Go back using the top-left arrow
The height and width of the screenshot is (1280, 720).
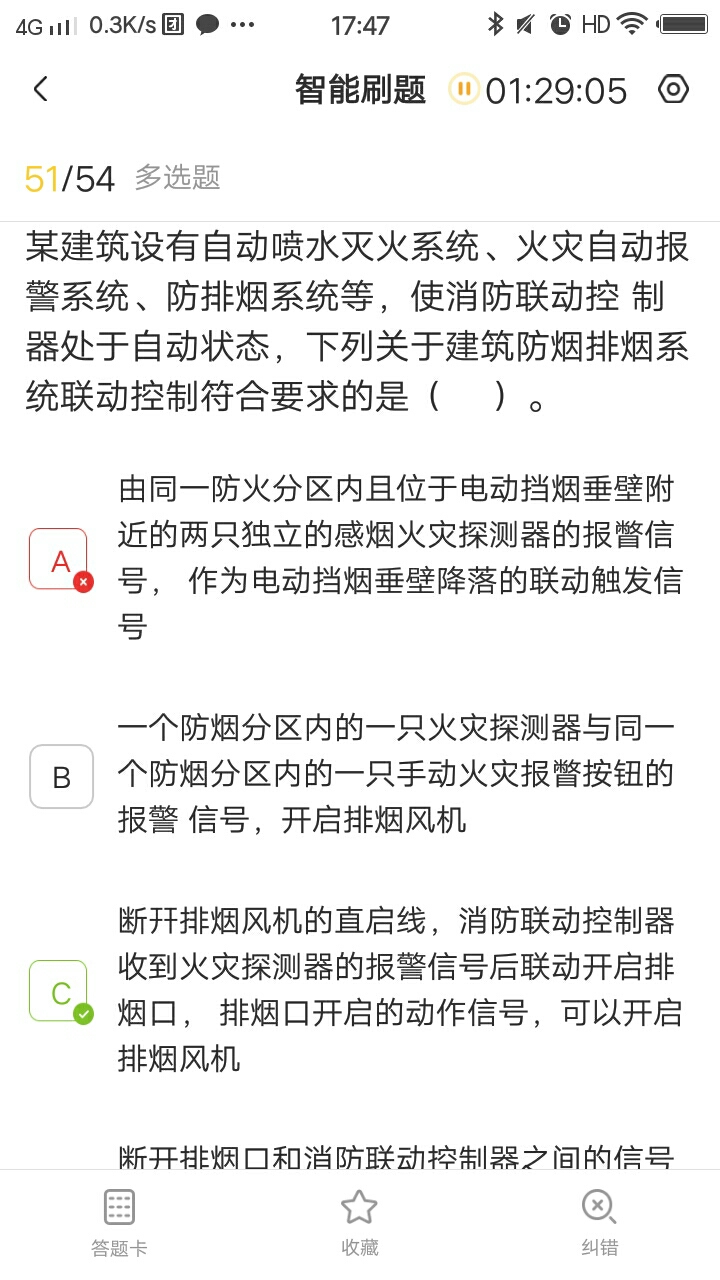(40, 90)
